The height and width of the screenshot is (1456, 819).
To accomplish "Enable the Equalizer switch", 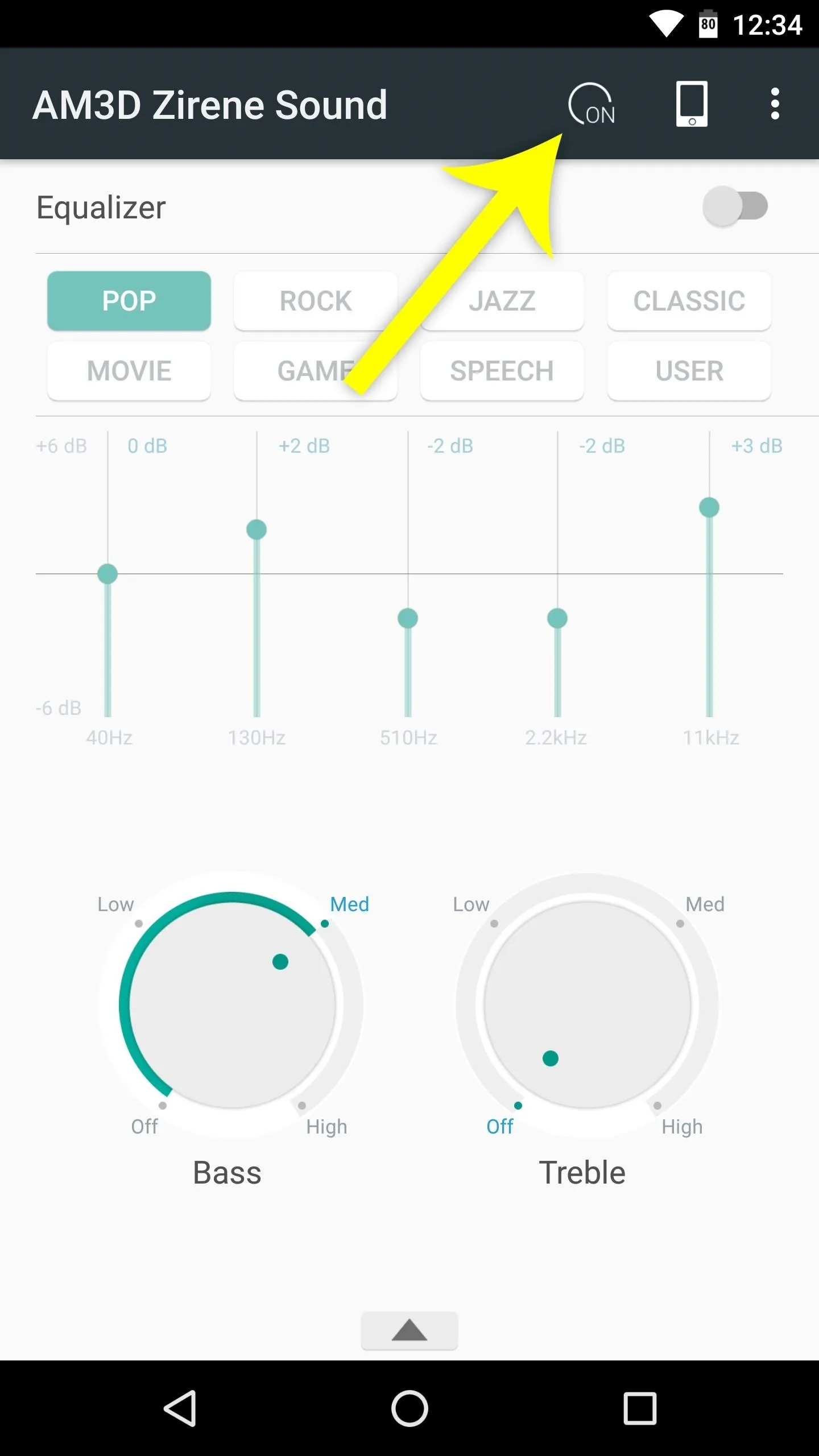I will click(x=735, y=206).
